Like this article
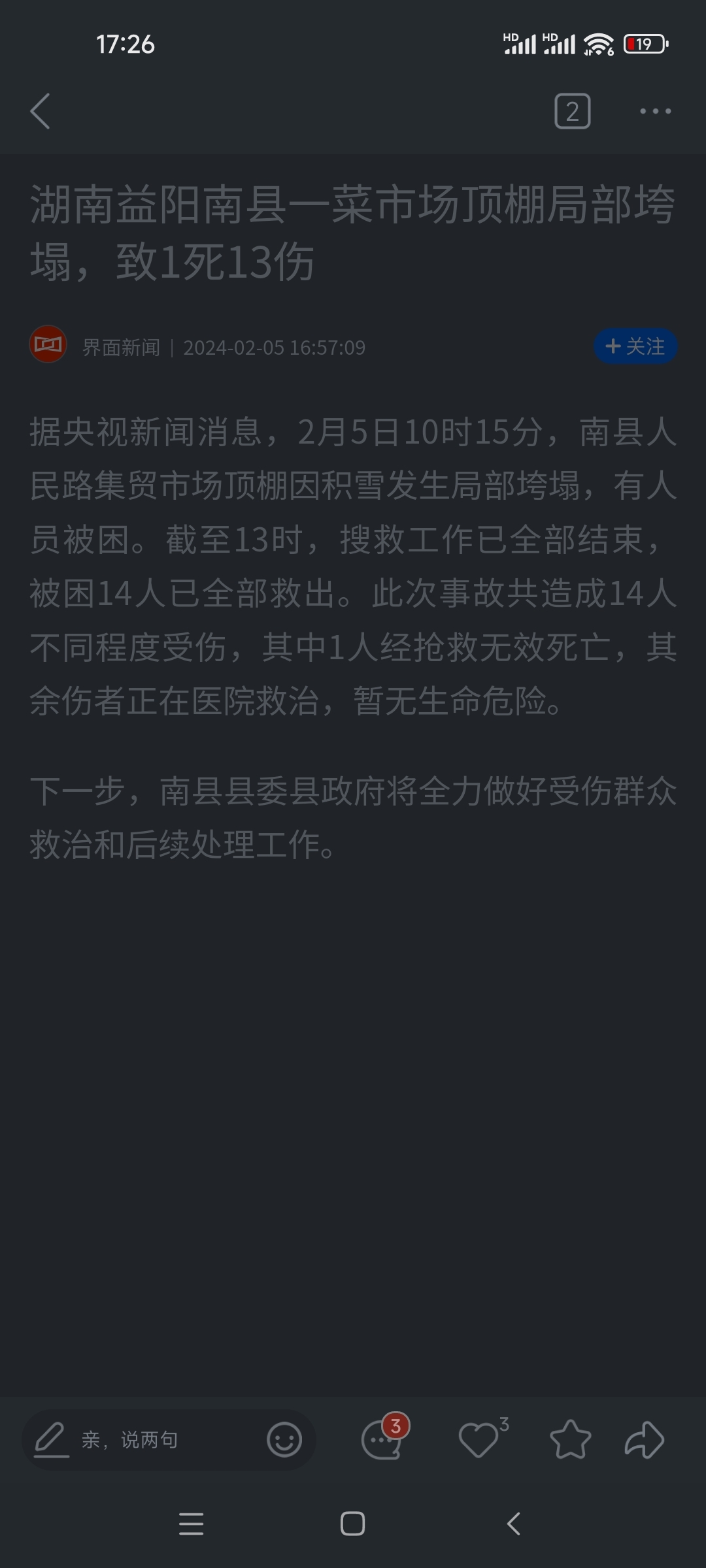The width and height of the screenshot is (706, 1568). point(479,1440)
